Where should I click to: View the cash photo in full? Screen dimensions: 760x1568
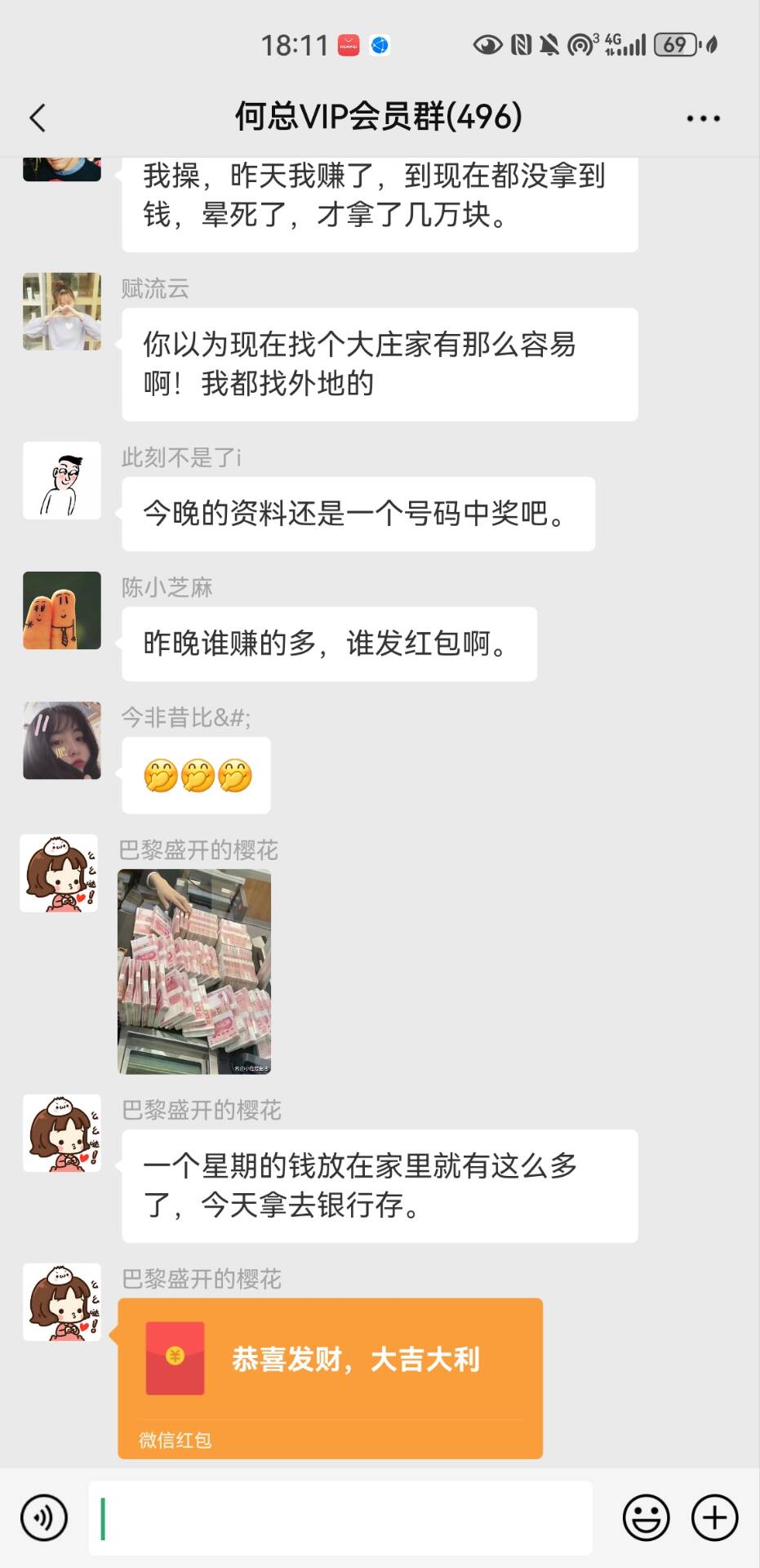(194, 971)
